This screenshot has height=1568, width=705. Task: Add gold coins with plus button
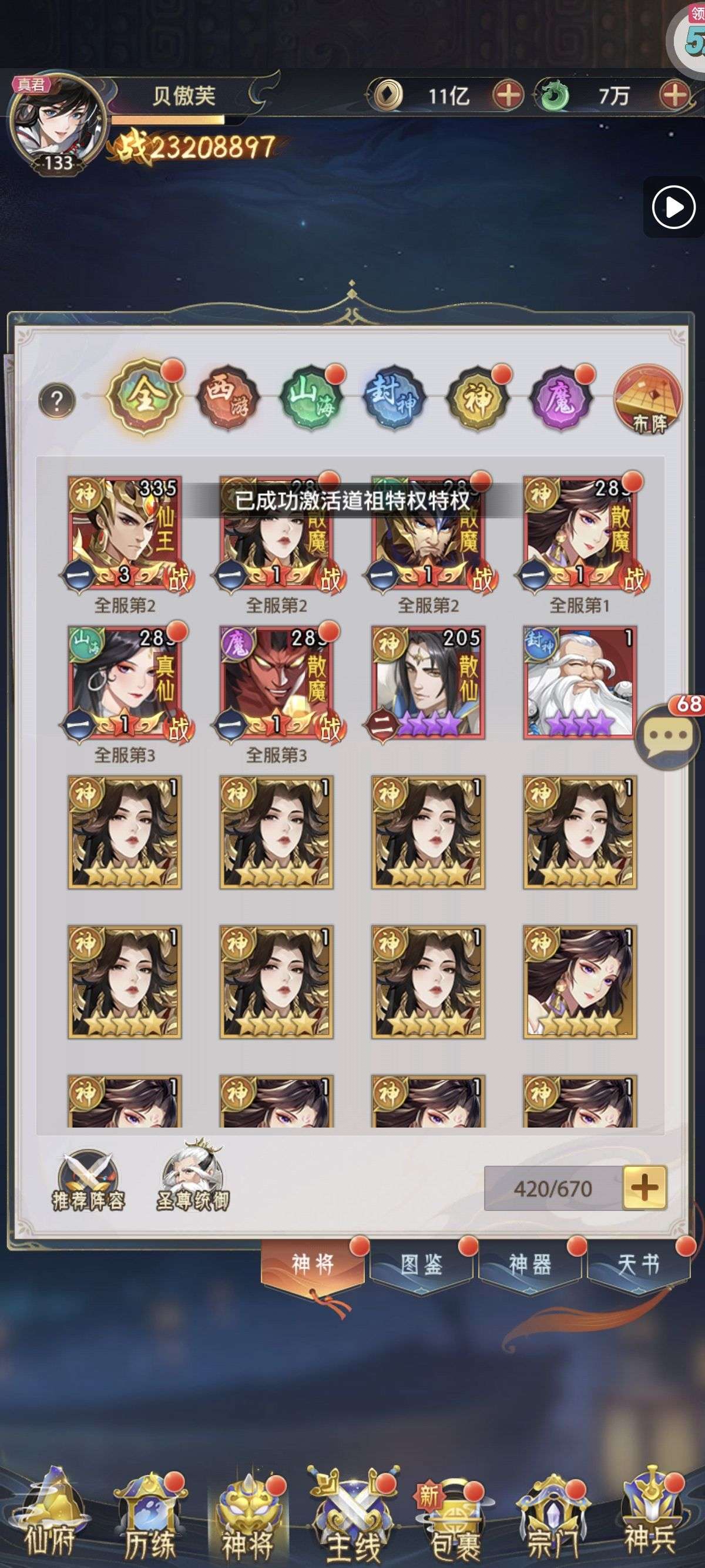pyautogui.click(x=508, y=95)
